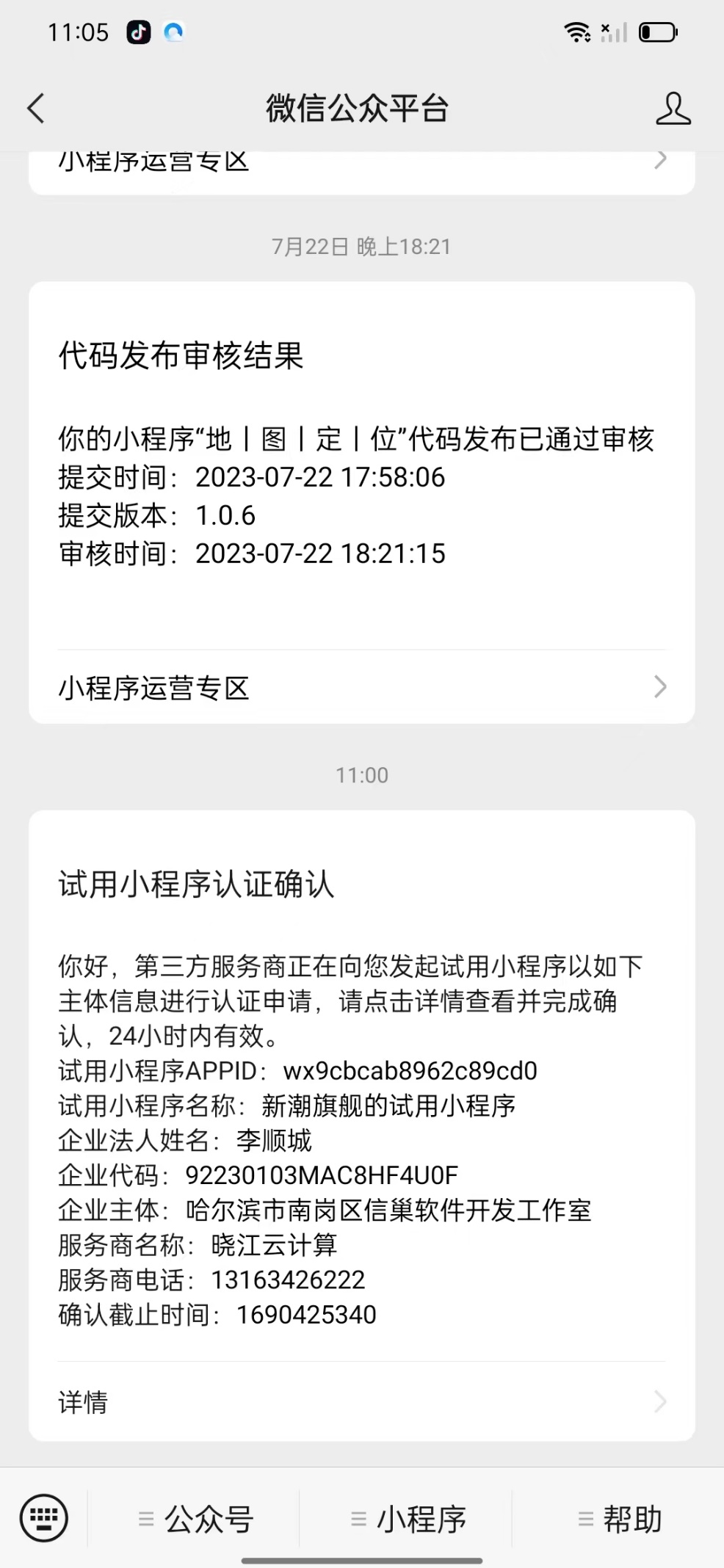The width and height of the screenshot is (724, 1568).
Task: Expand the 帮助 menu
Action: point(620,1519)
